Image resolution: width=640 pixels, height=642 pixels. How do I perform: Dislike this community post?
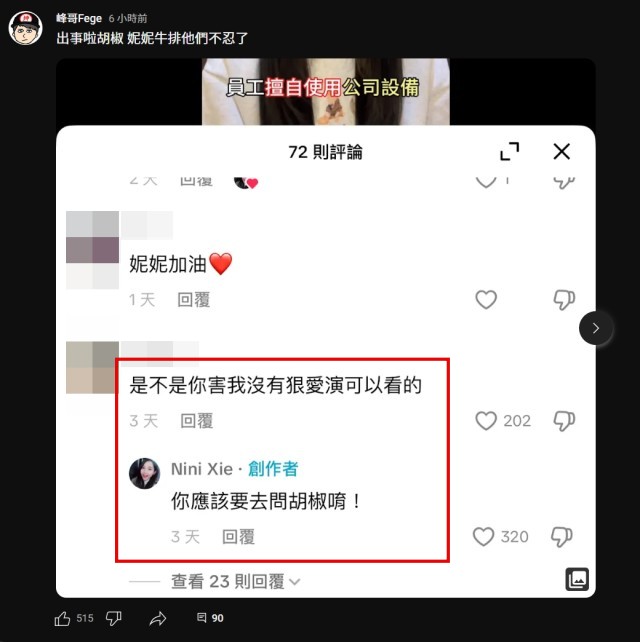tap(114, 619)
